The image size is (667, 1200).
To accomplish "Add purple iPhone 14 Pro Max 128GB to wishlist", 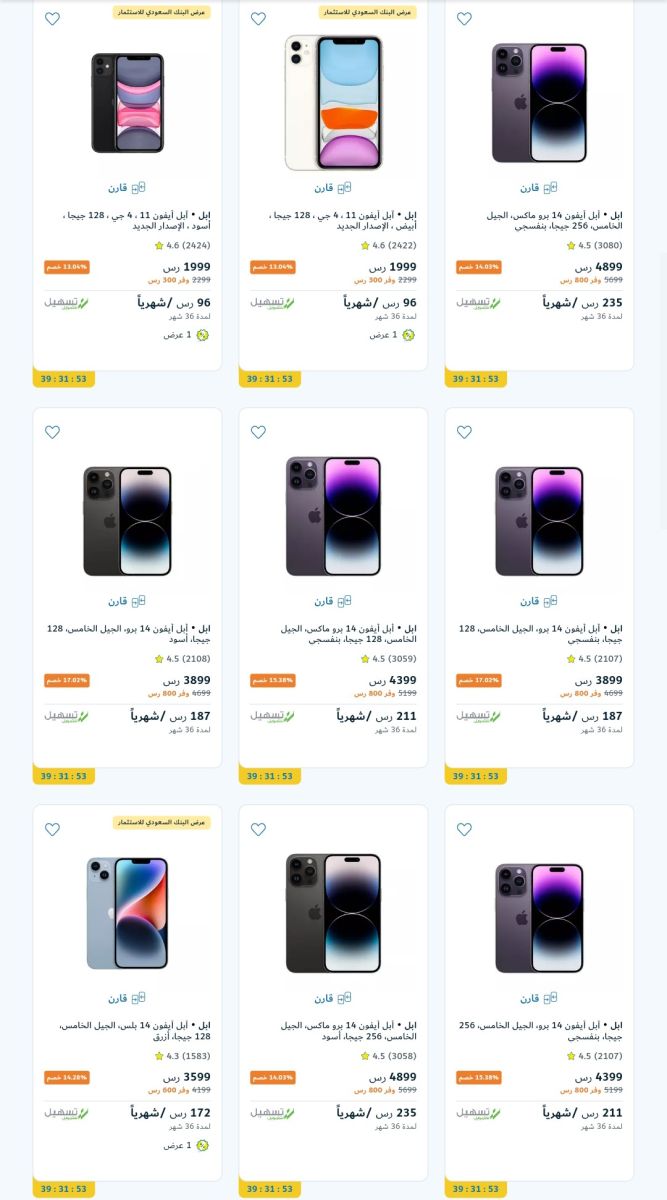I will click(x=258, y=432).
